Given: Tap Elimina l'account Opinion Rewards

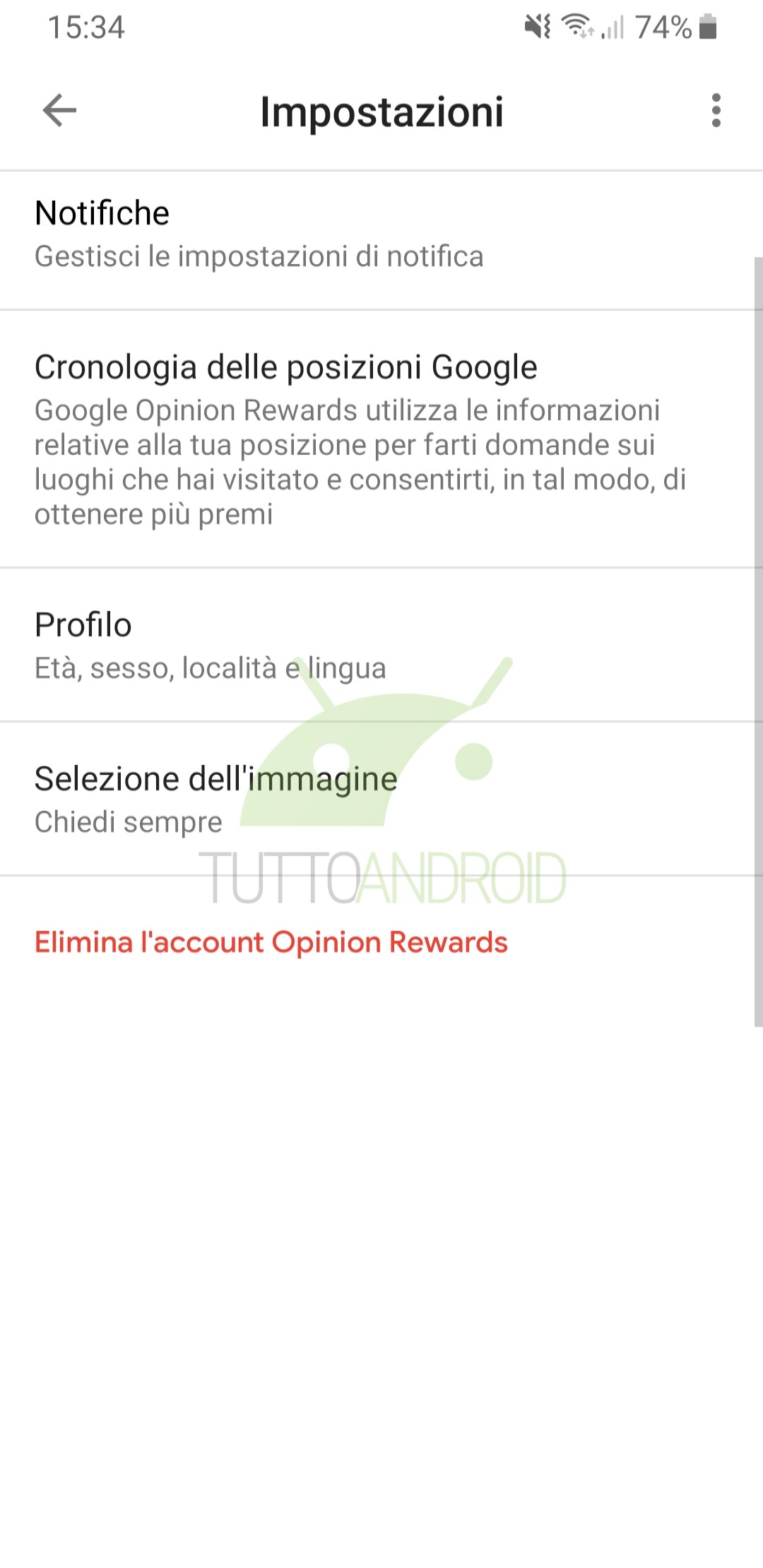Looking at the screenshot, I should tap(271, 942).
